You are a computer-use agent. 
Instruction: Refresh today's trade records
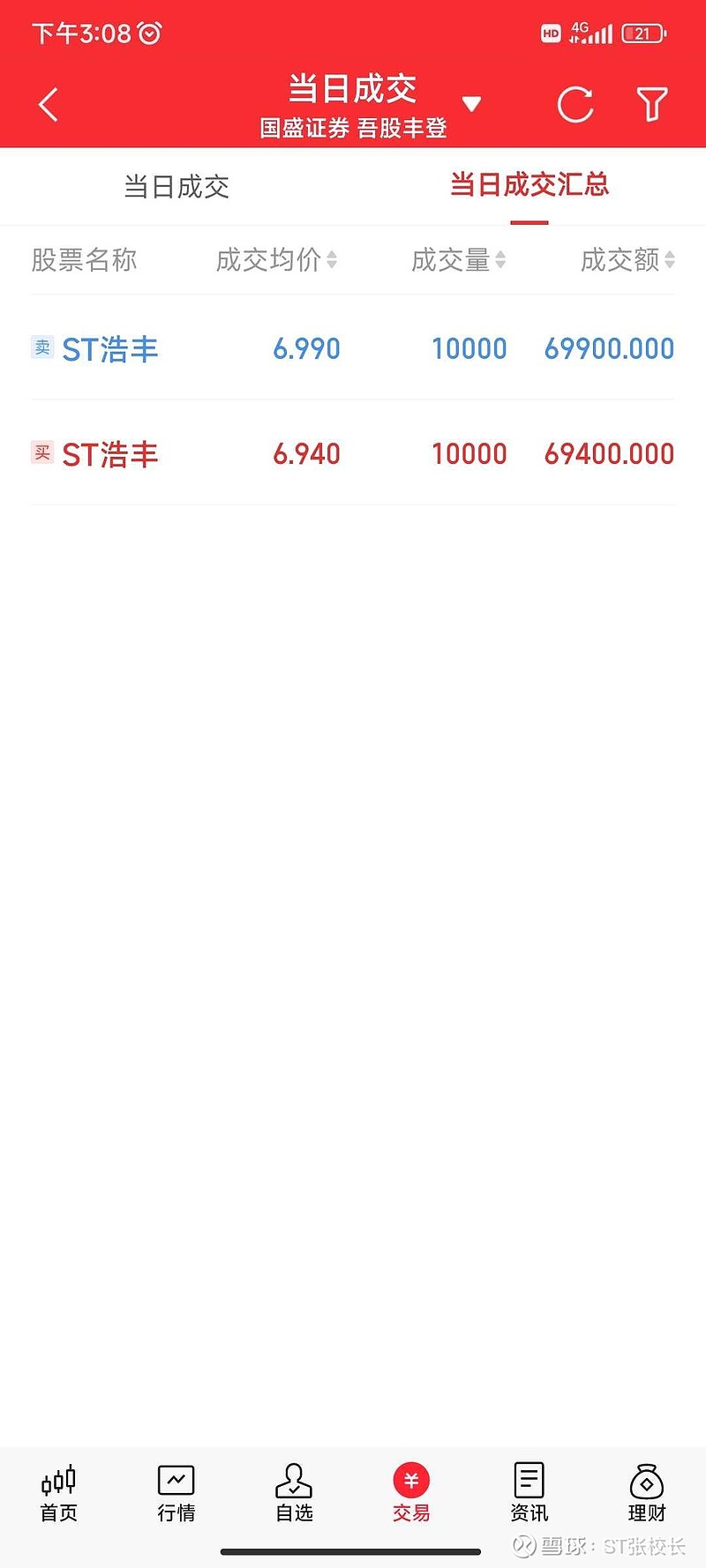[575, 105]
